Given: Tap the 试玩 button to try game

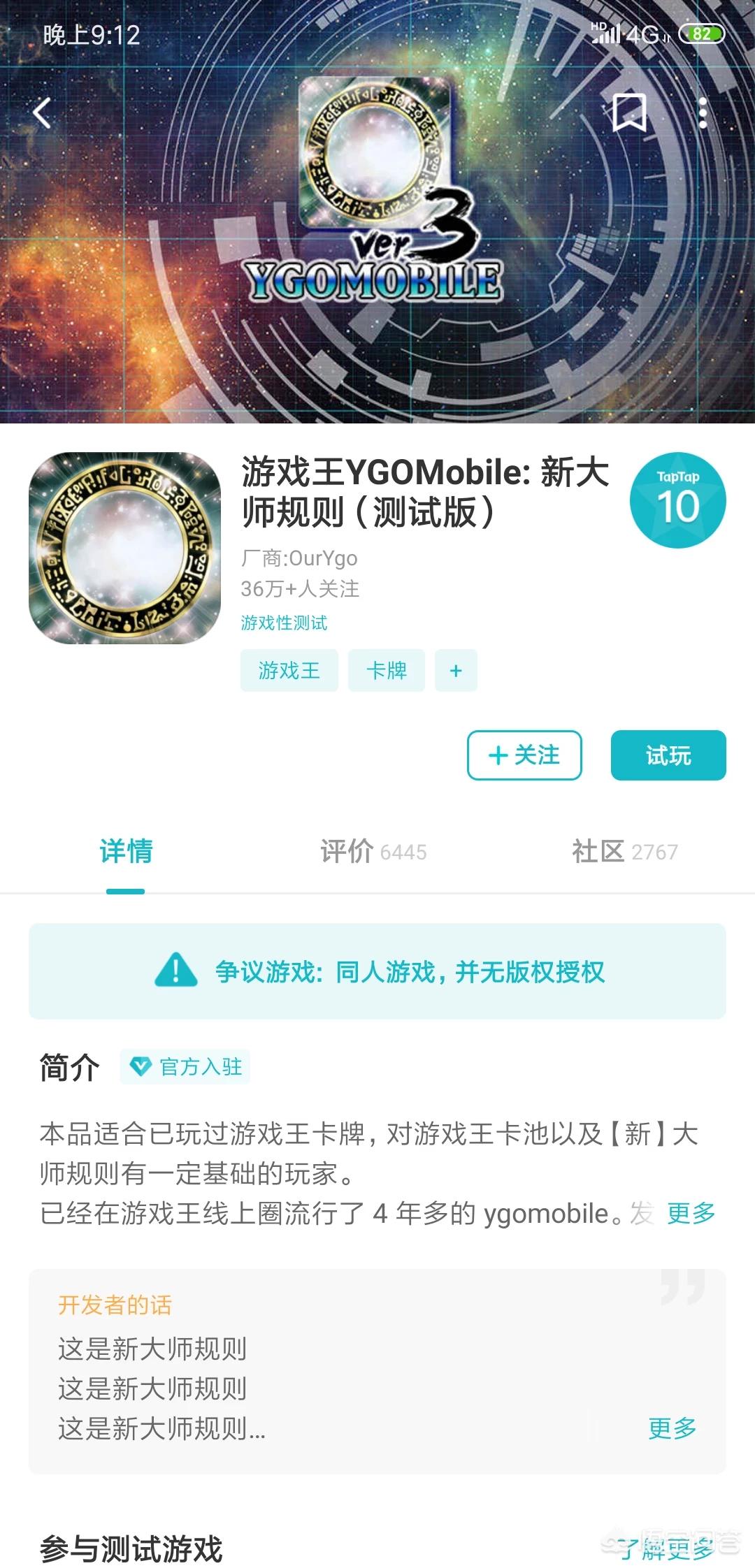Looking at the screenshot, I should [668, 755].
